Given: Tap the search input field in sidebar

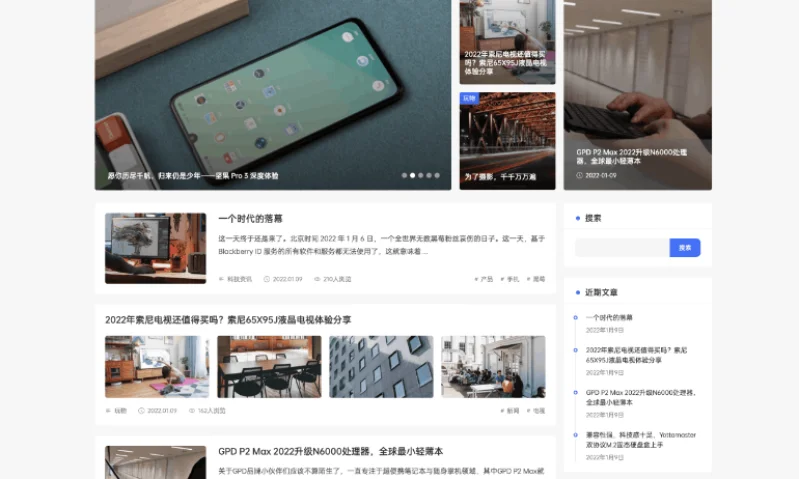Looking at the screenshot, I should (x=620, y=247).
